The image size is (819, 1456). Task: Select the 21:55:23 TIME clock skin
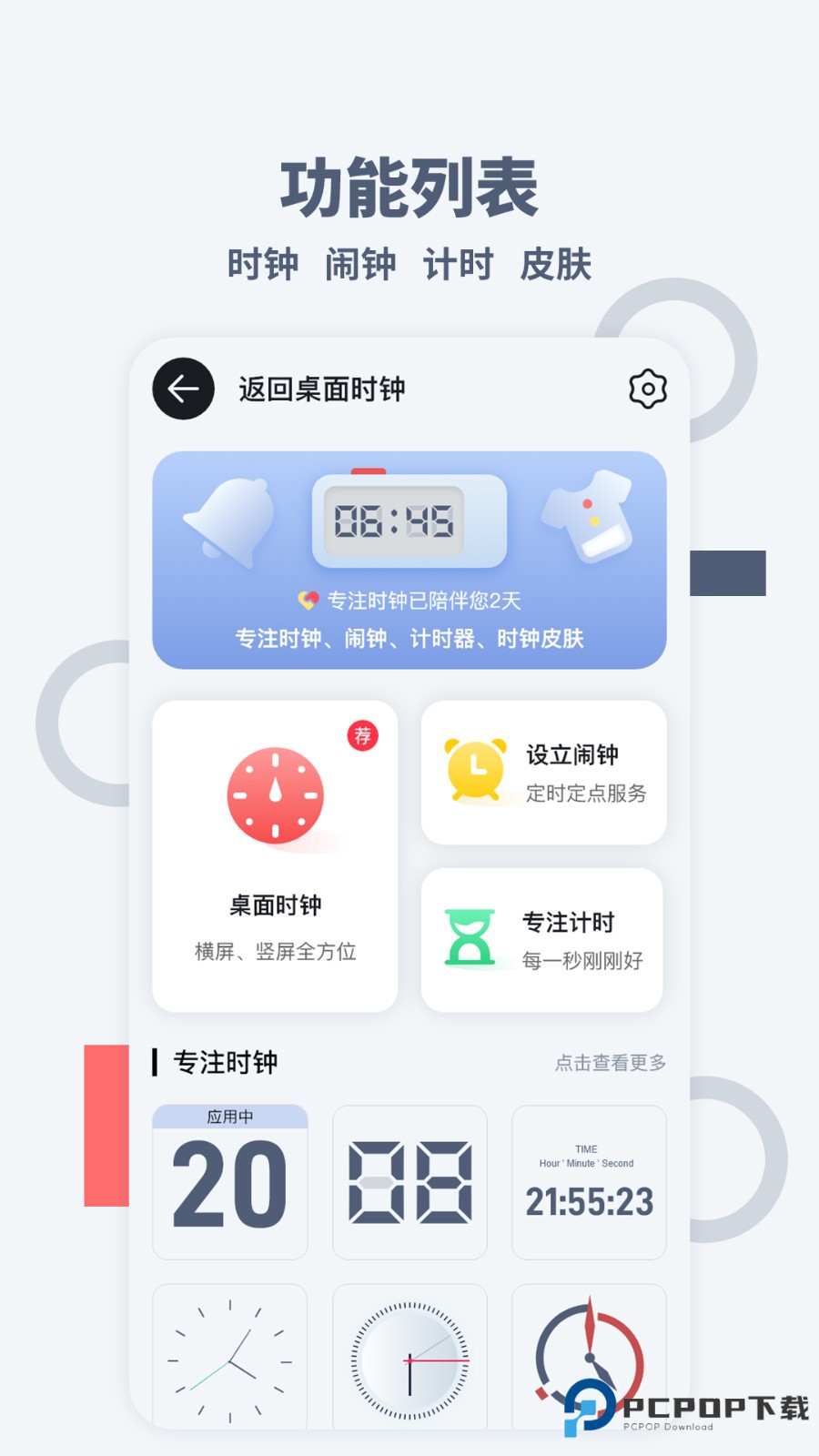(589, 1183)
